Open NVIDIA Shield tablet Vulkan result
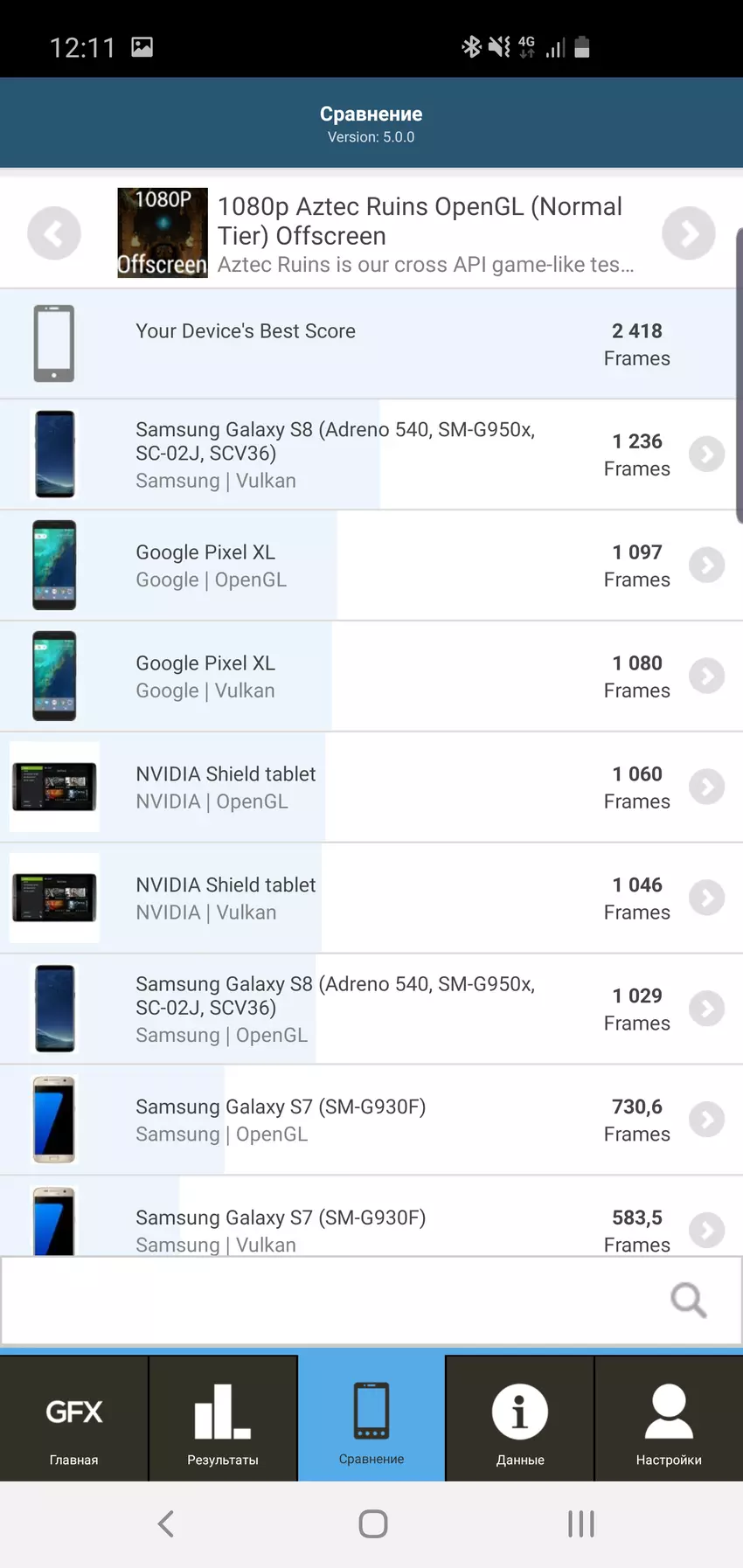 (x=706, y=898)
